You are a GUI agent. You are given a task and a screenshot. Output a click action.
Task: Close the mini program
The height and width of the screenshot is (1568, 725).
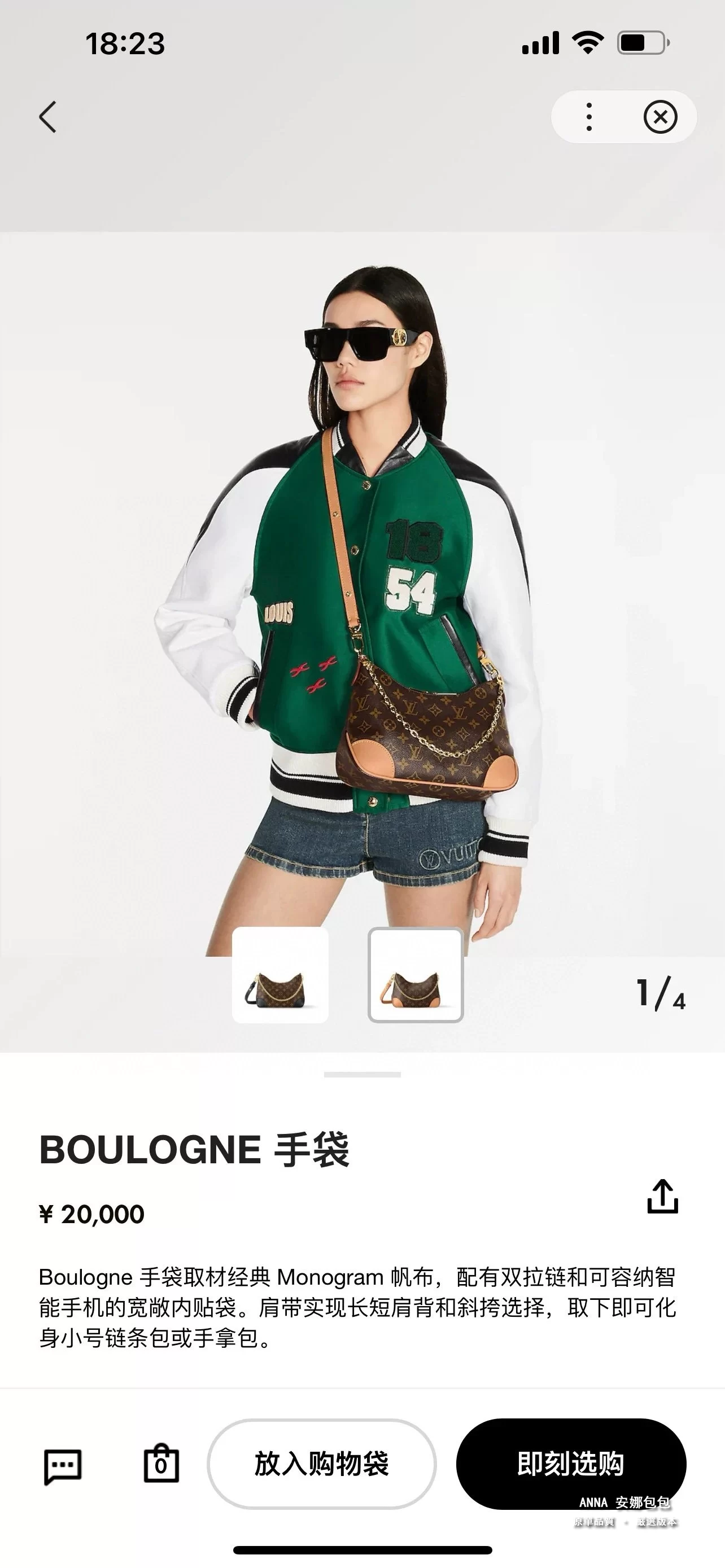pos(660,116)
